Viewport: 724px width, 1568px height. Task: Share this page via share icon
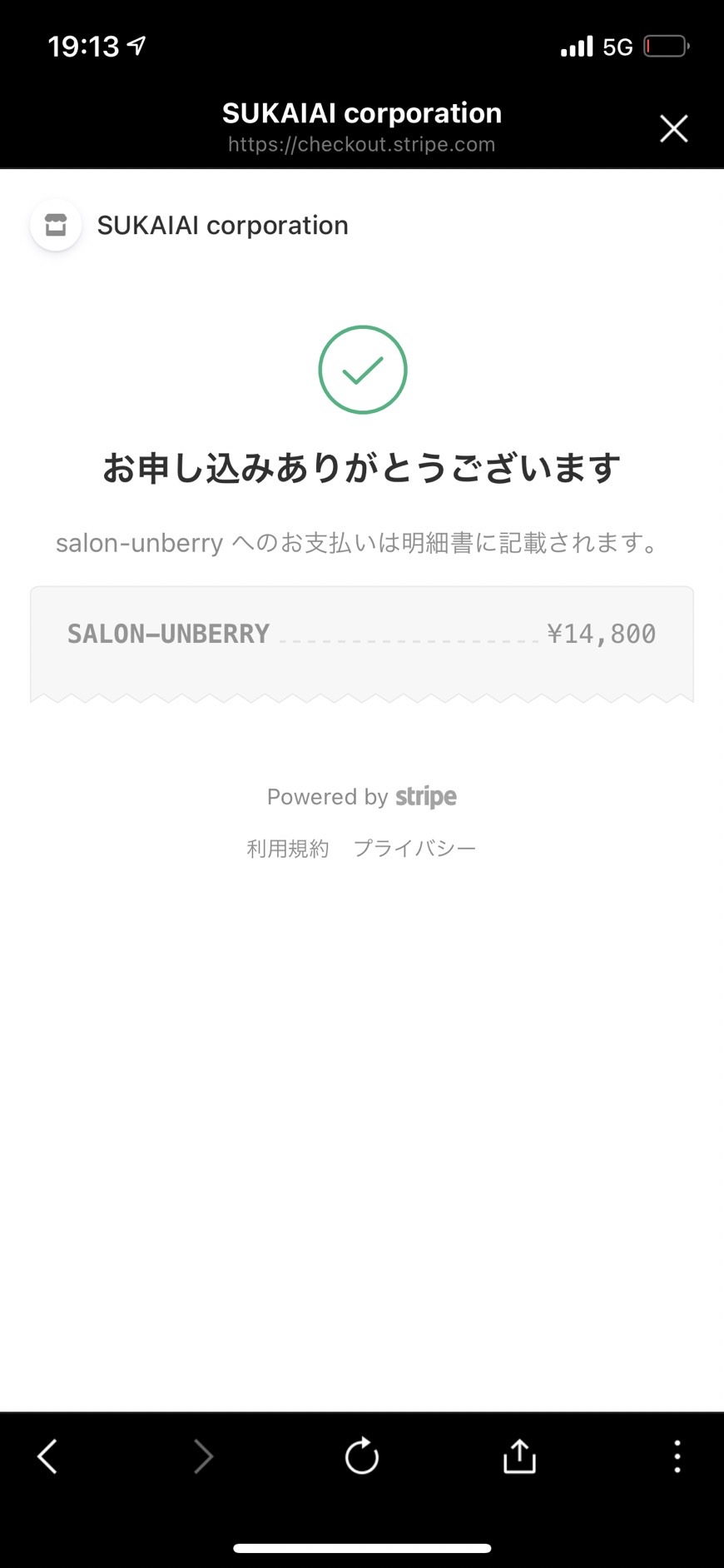coord(519,1456)
